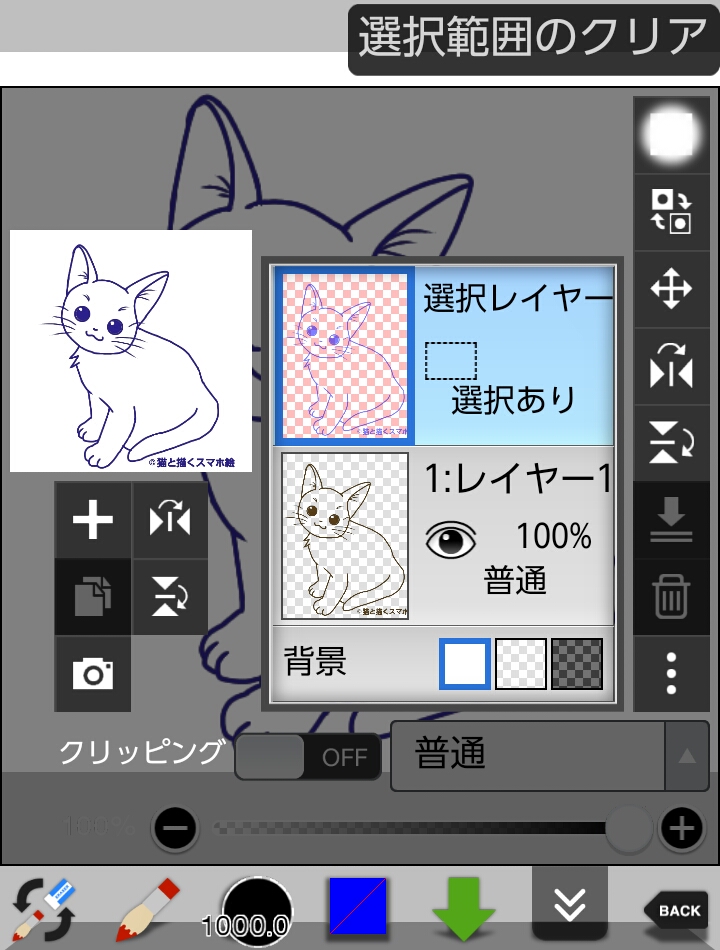Delete the layer with the trash icon
This screenshot has height=950, width=720.
point(671,597)
